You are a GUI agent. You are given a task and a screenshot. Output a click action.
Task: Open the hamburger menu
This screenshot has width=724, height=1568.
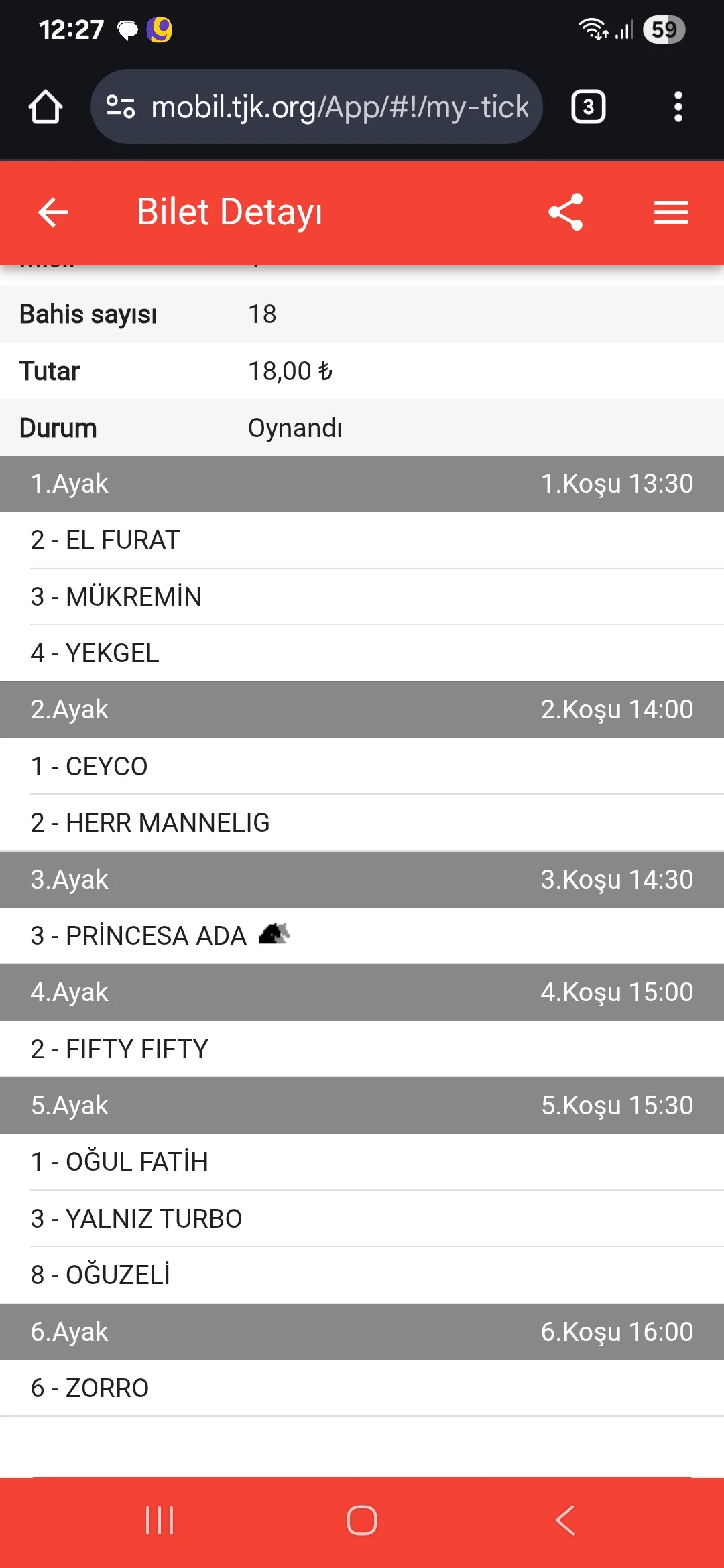(x=671, y=212)
